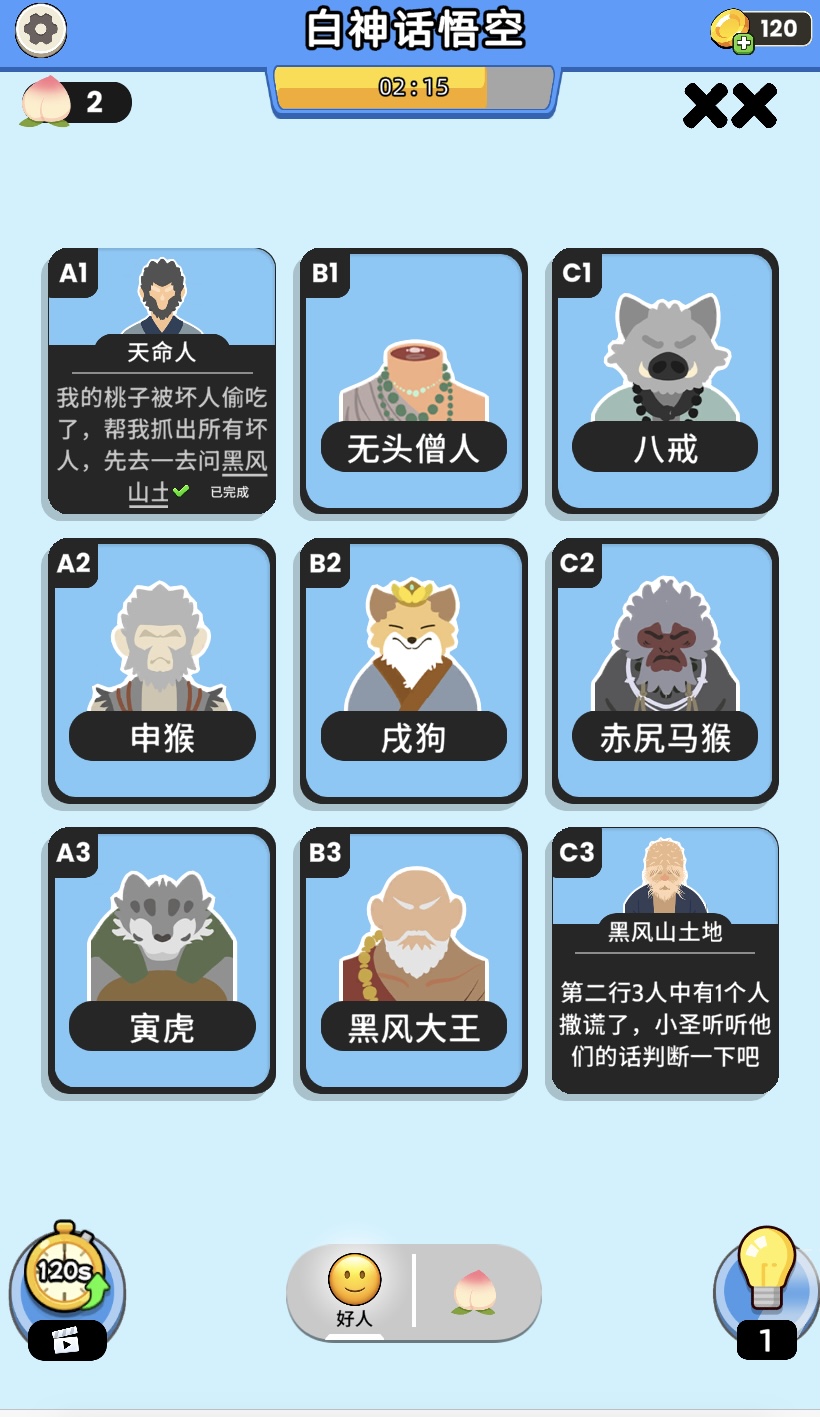Select the 八戒 card
Screen dimensions: 820x1417
[x=665, y=380]
